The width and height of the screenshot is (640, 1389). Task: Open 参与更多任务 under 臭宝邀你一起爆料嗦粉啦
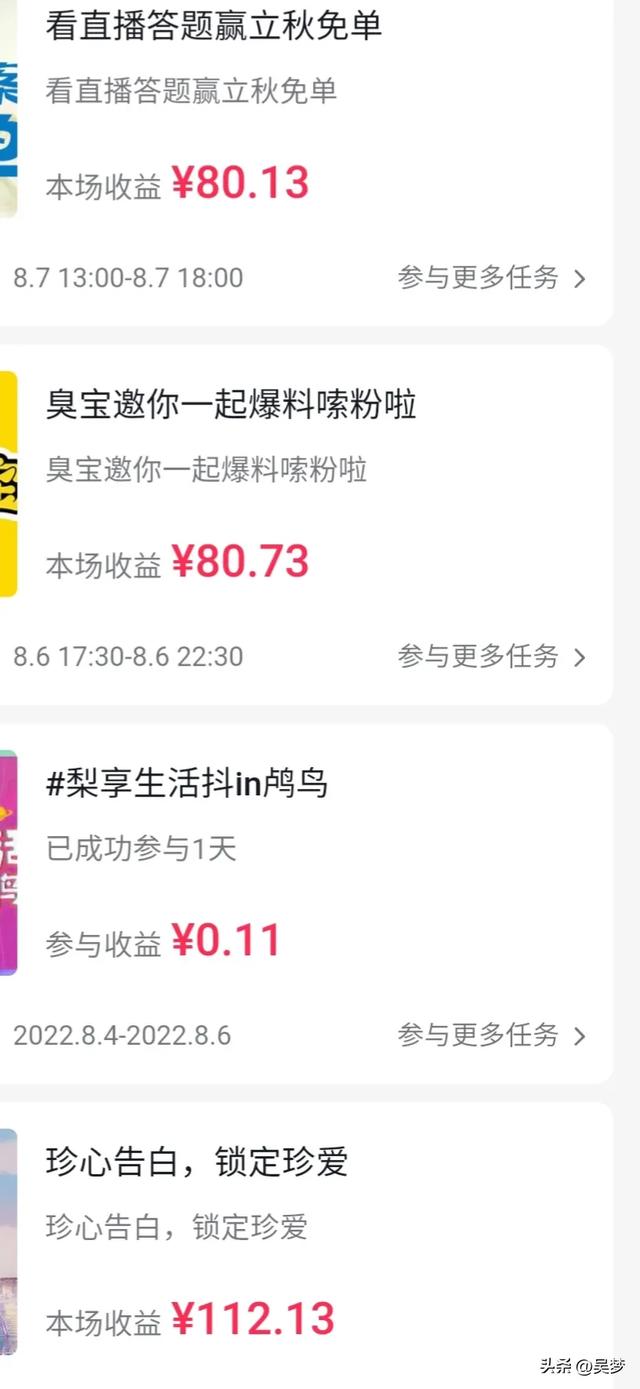click(x=492, y=656)
